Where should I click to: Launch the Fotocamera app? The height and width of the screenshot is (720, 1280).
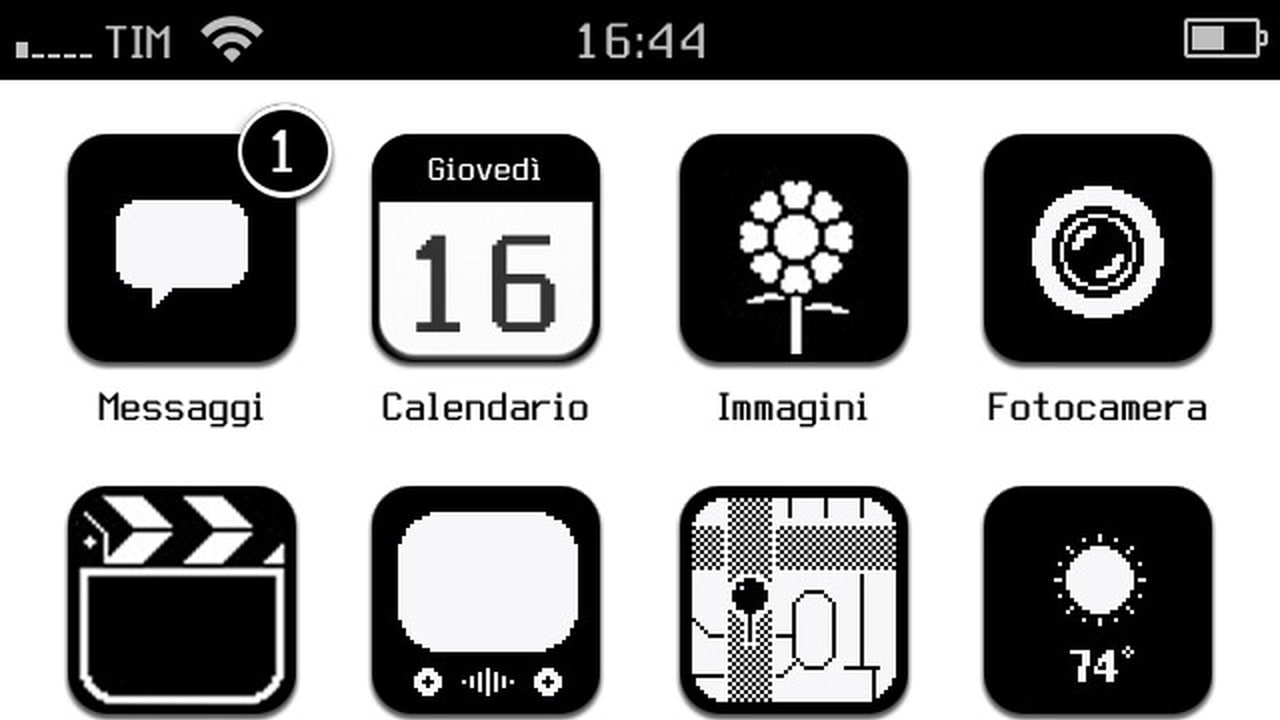(x=1097, y=248)
